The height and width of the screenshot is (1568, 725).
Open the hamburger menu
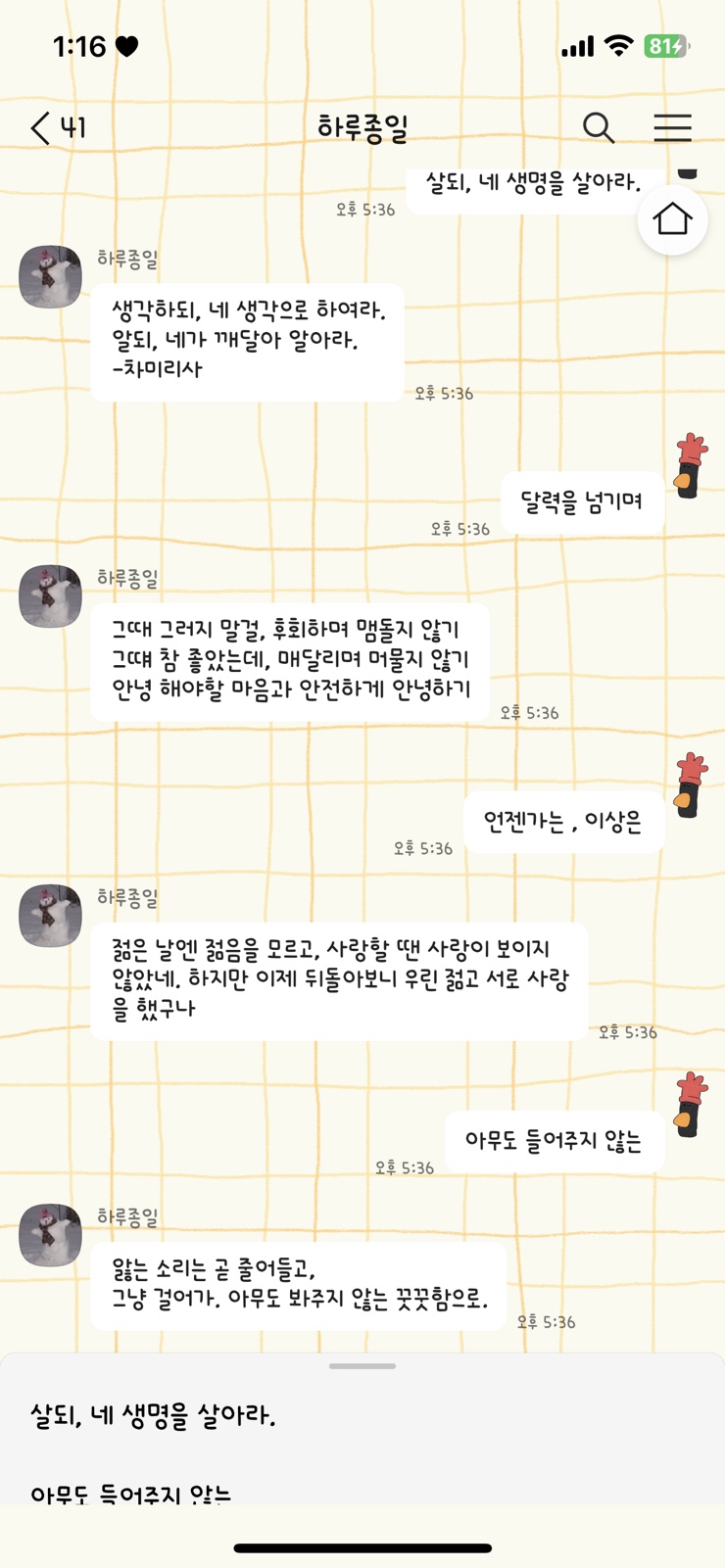click(672, 128)
